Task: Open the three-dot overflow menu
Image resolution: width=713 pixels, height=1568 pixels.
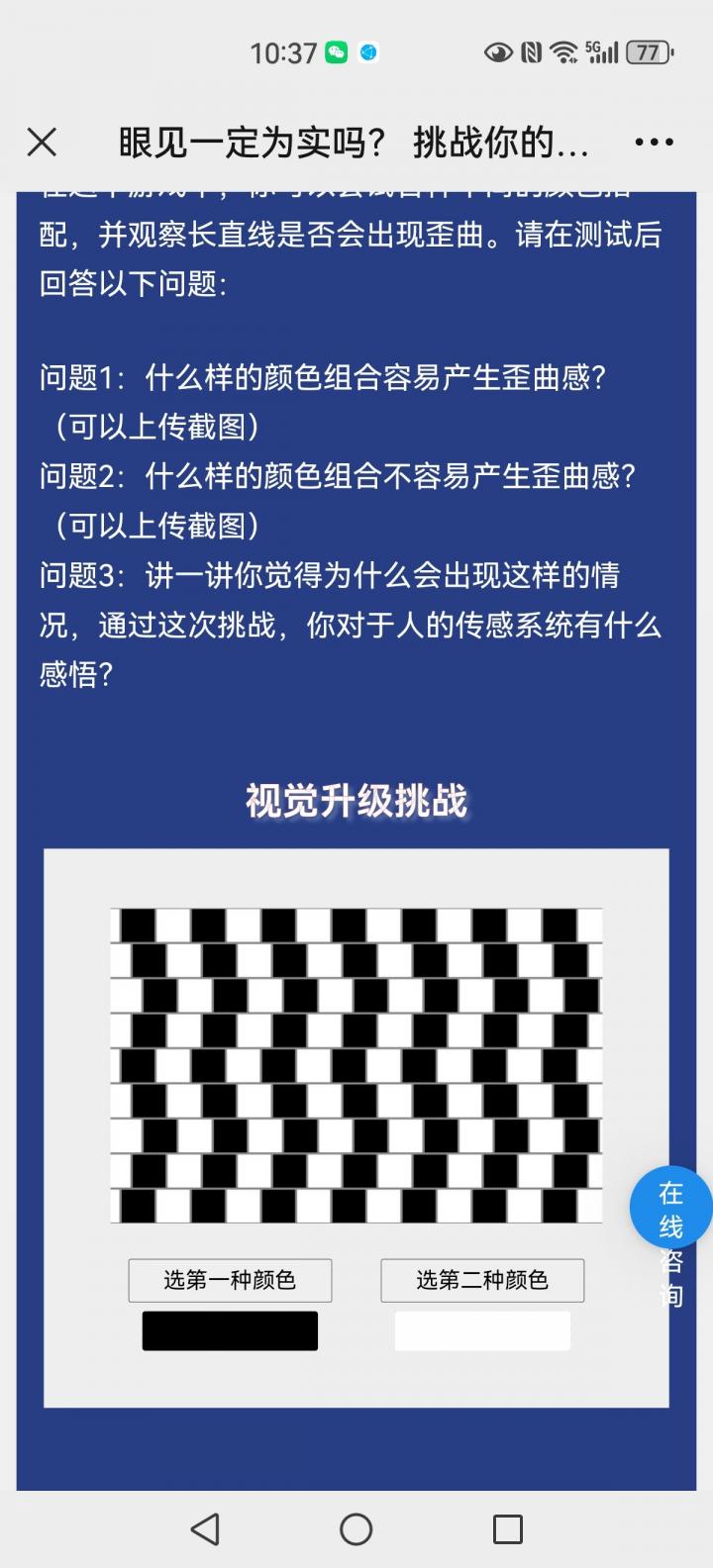Action: [654, 143]
